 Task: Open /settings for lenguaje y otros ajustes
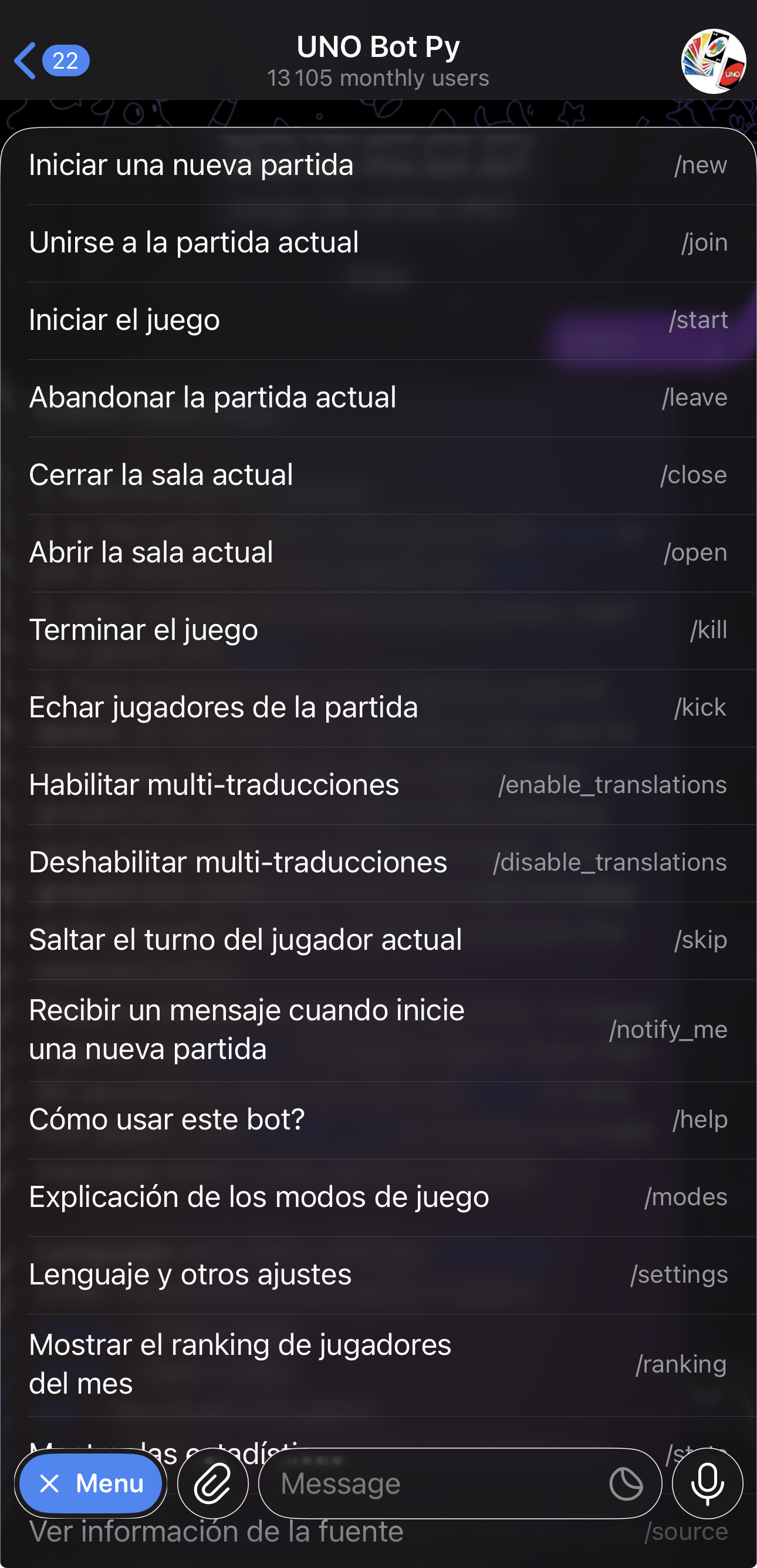(378, 1273)
